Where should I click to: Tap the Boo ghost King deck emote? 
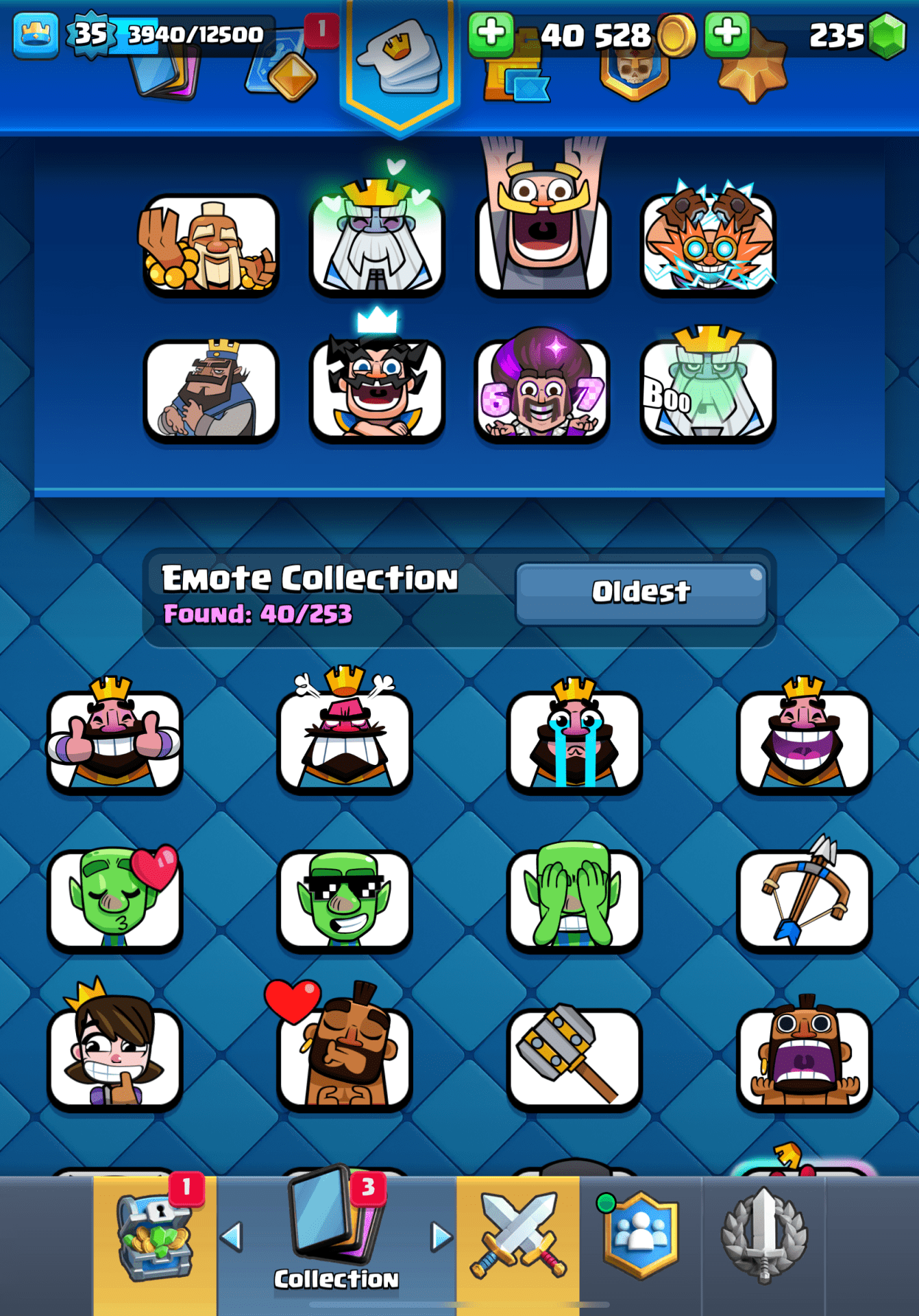(707, 389)
